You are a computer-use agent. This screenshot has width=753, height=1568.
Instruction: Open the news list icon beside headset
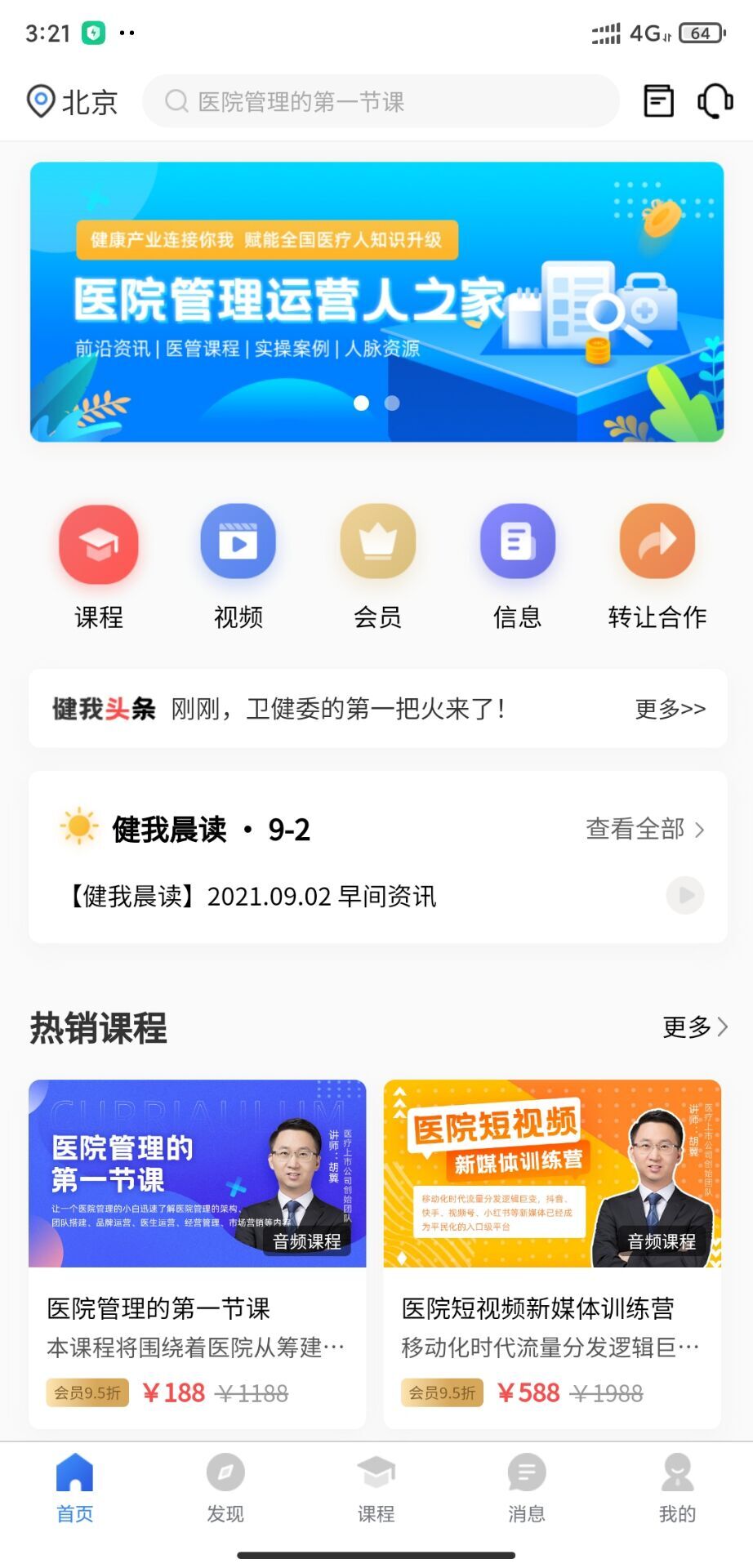coord(658,100)
